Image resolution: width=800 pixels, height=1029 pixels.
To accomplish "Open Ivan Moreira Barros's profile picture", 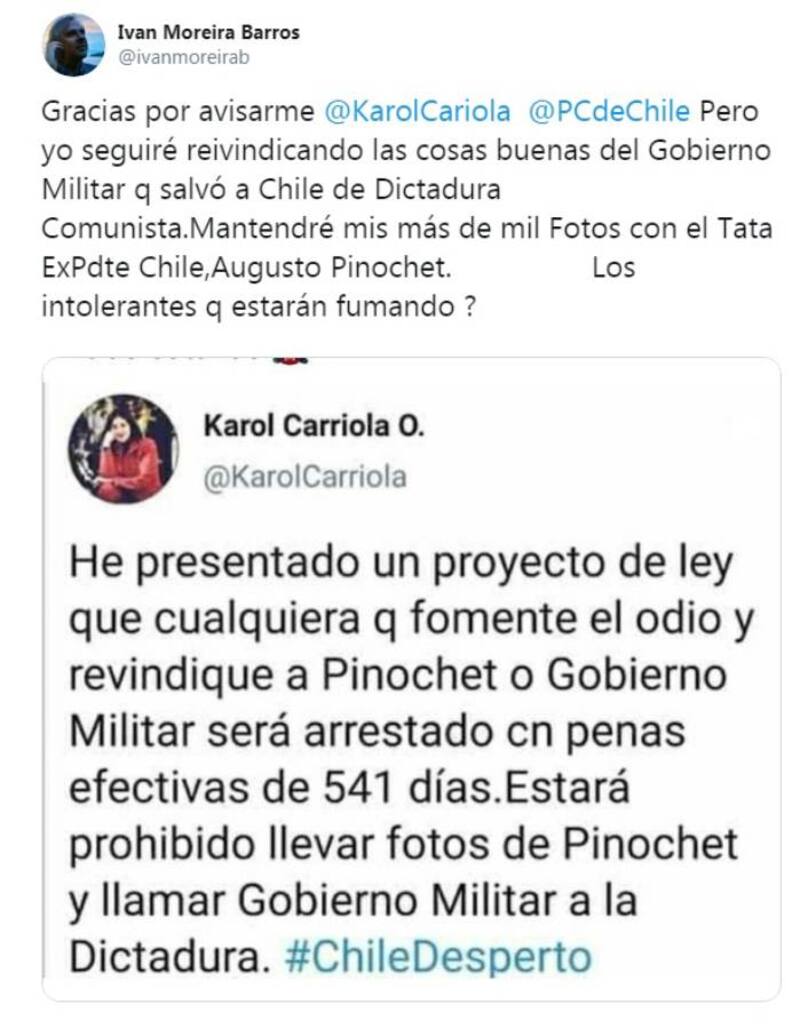I will pos(74,45).
